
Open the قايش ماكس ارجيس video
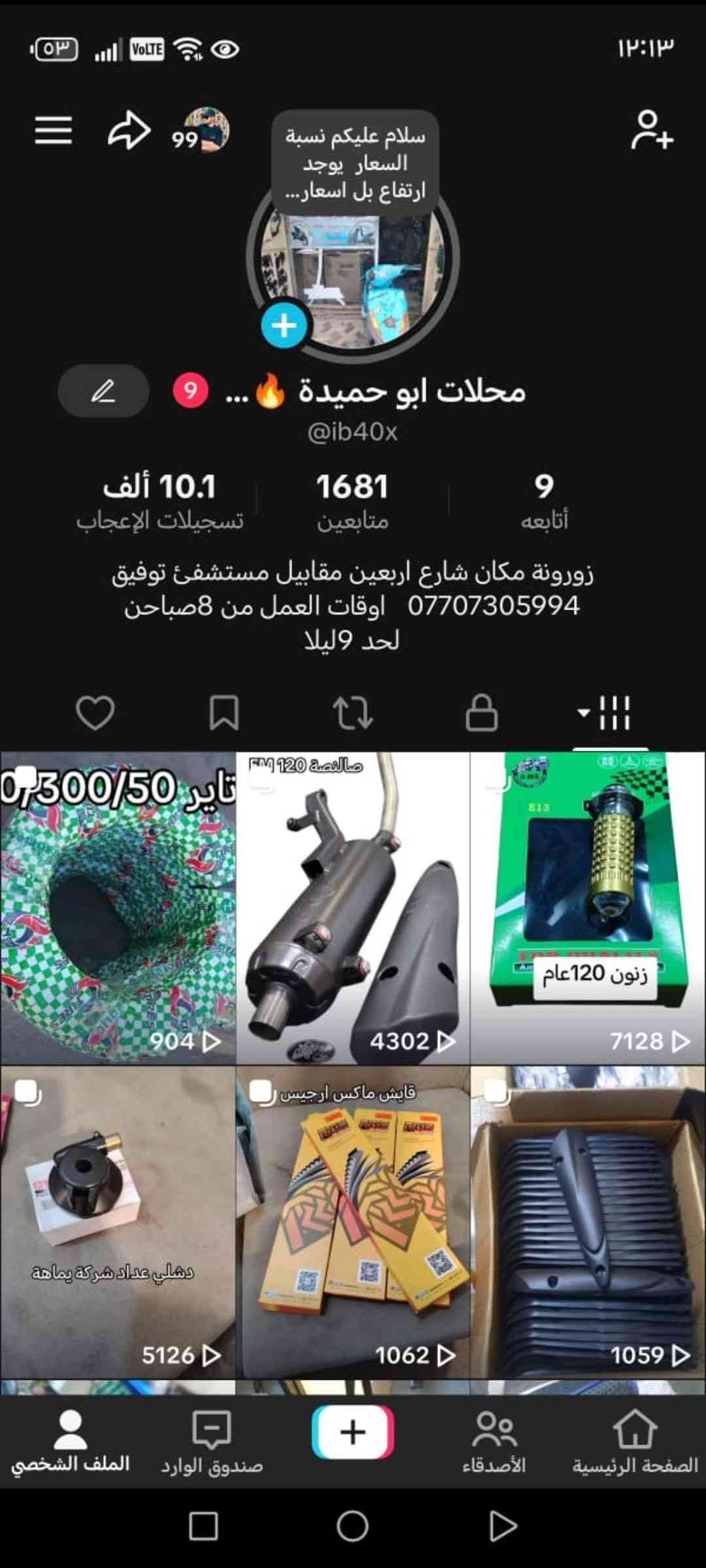point(352,1222)
